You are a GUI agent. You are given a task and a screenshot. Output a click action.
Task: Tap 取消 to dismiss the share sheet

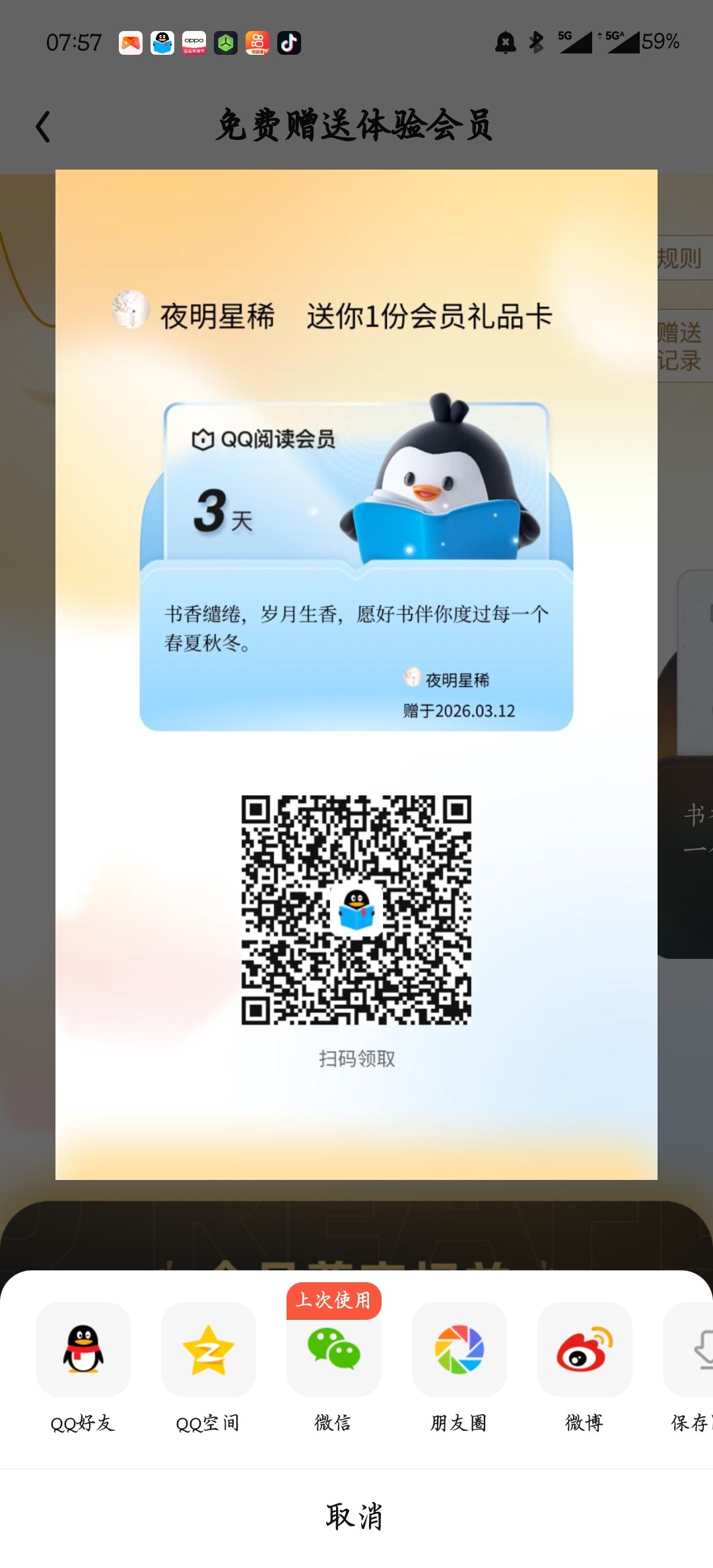point(355,1517)
